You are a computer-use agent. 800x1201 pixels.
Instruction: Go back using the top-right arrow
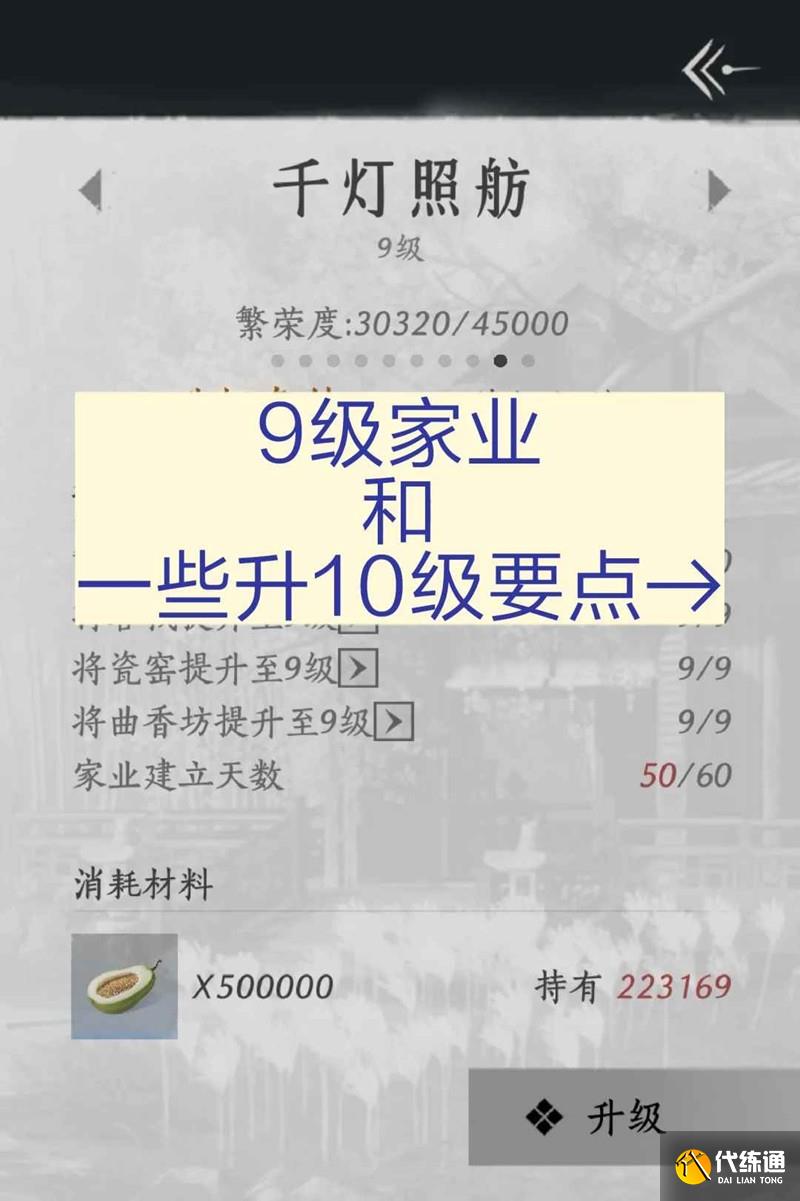[717, 69]
